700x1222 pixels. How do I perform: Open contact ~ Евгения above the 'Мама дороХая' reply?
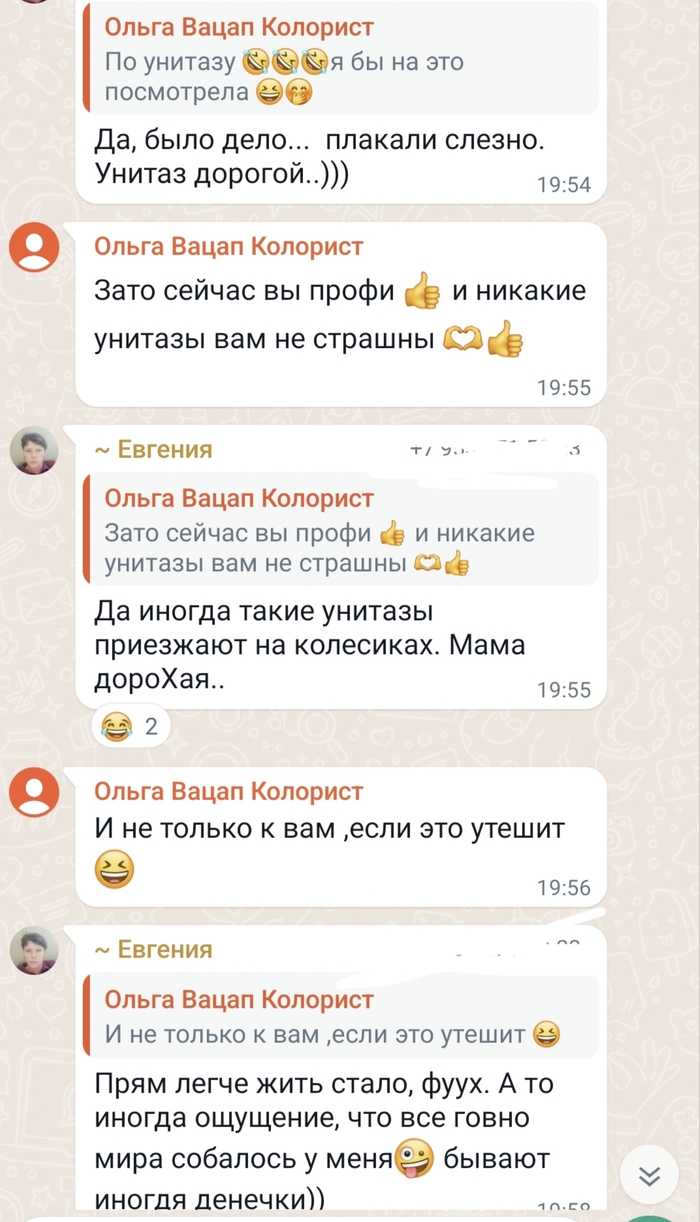[x=153, y=449]
